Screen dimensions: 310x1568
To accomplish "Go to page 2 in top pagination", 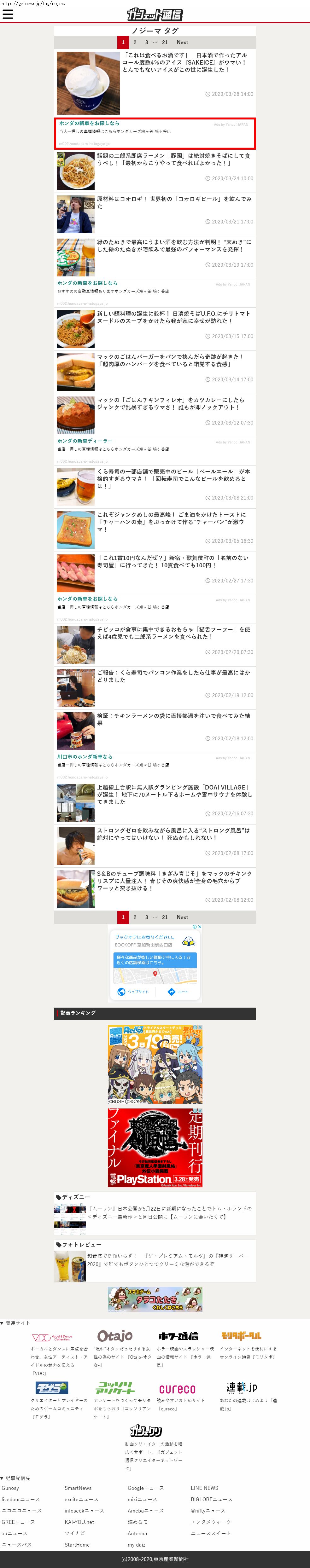I will coord(135,43).
